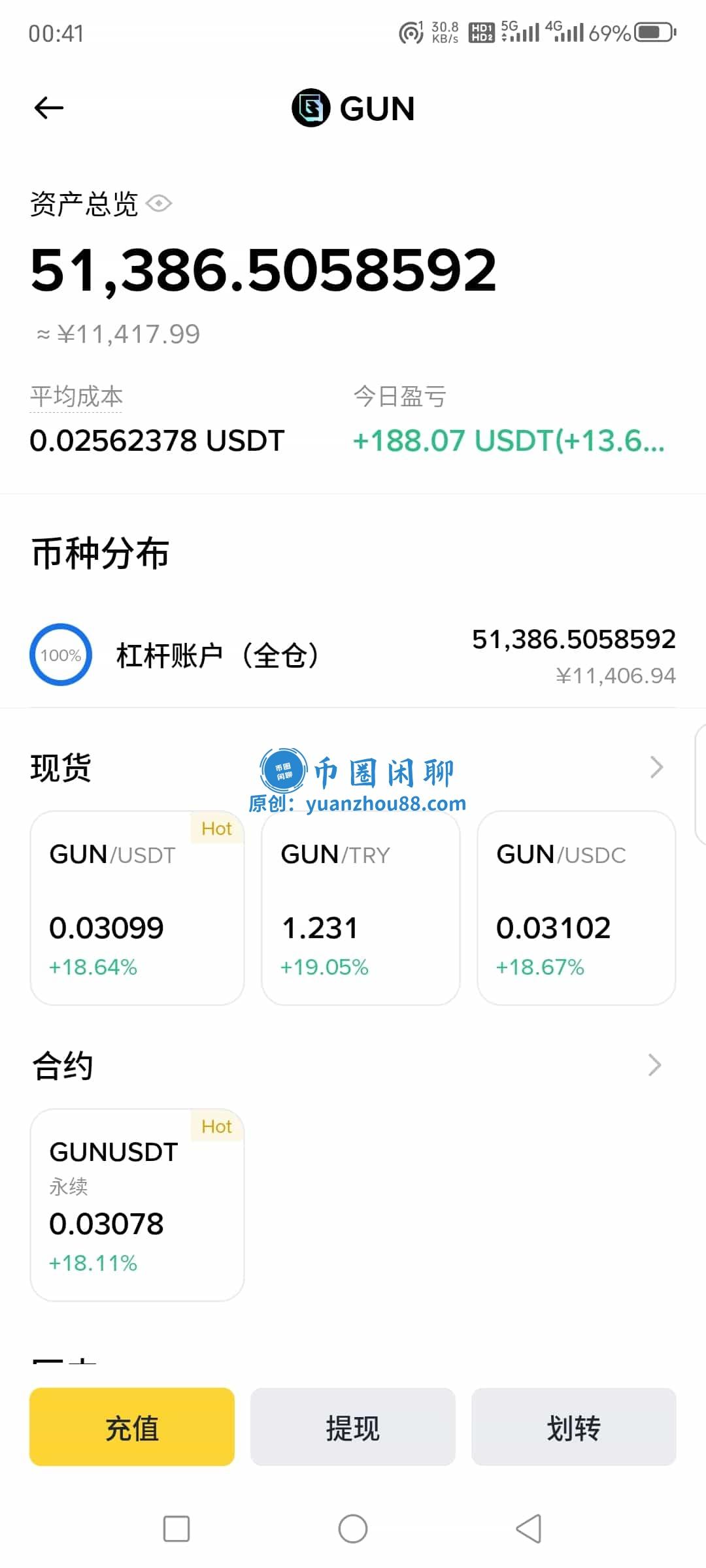The height and width of the screenshot is (1568, 706).
Task: Hide the asset overview balance
Action: tap(159, 204)
